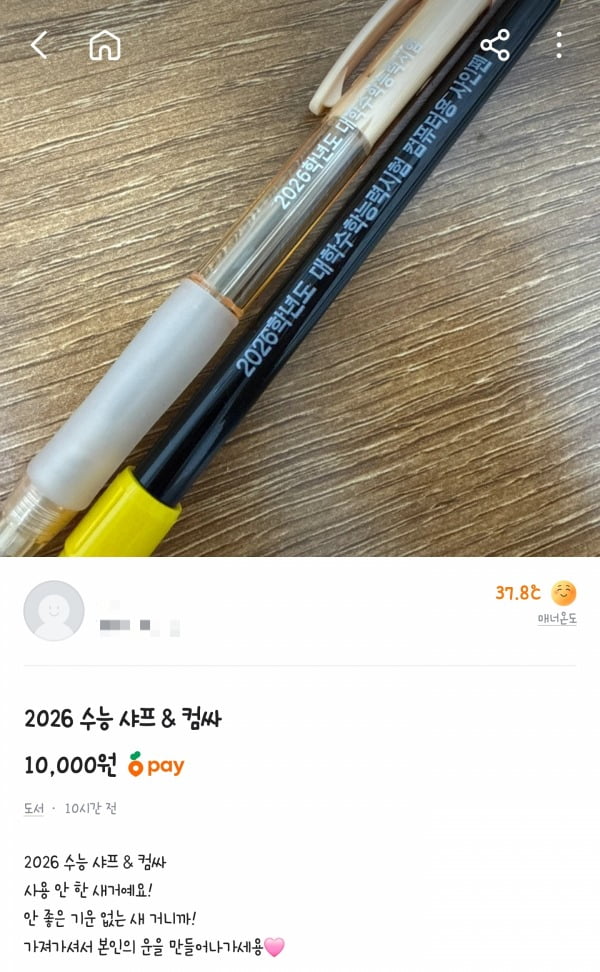
Task: Share this listing
Action: point(495,45)
